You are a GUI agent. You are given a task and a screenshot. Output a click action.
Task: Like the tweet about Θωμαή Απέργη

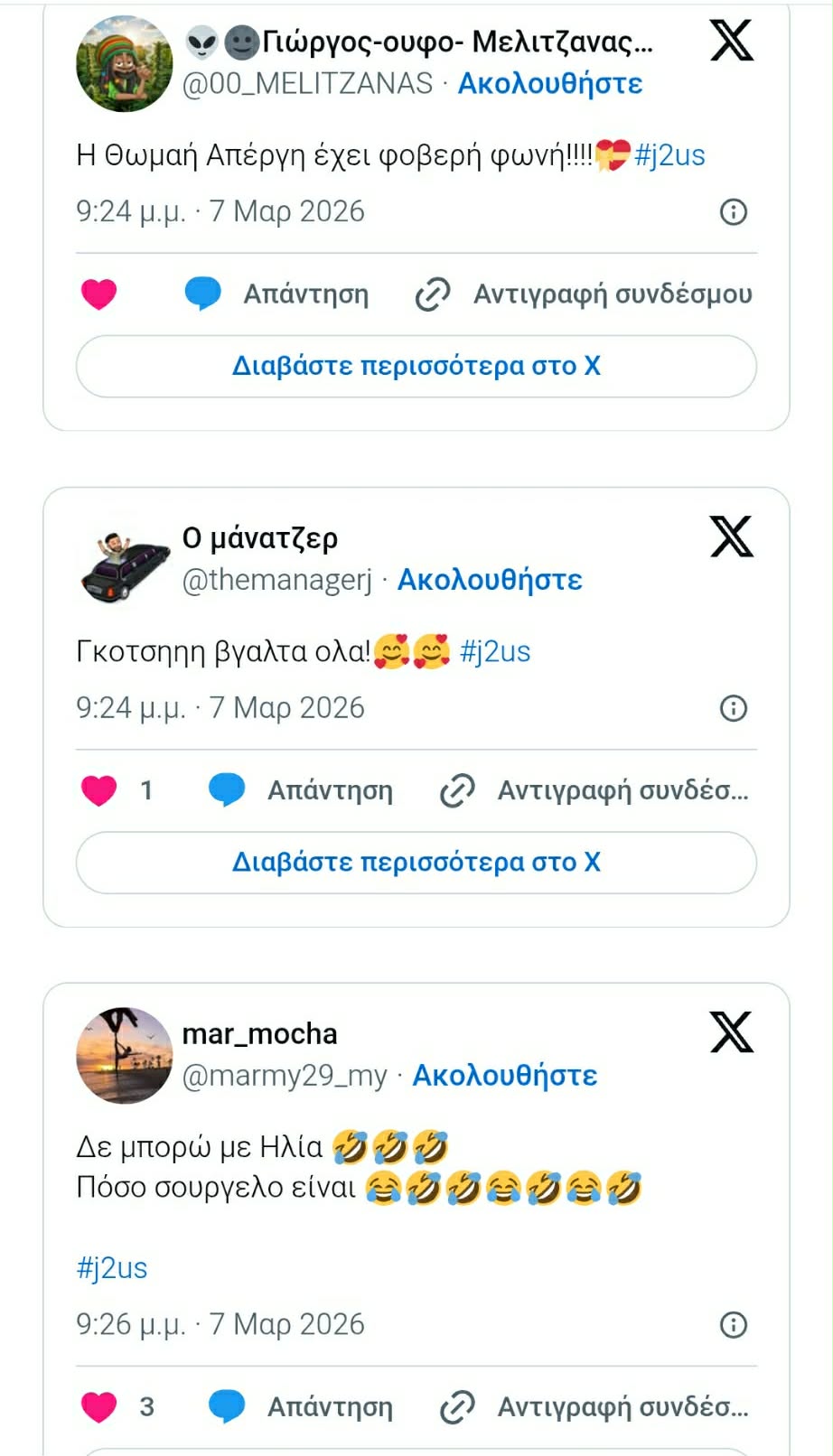[99, 294]
